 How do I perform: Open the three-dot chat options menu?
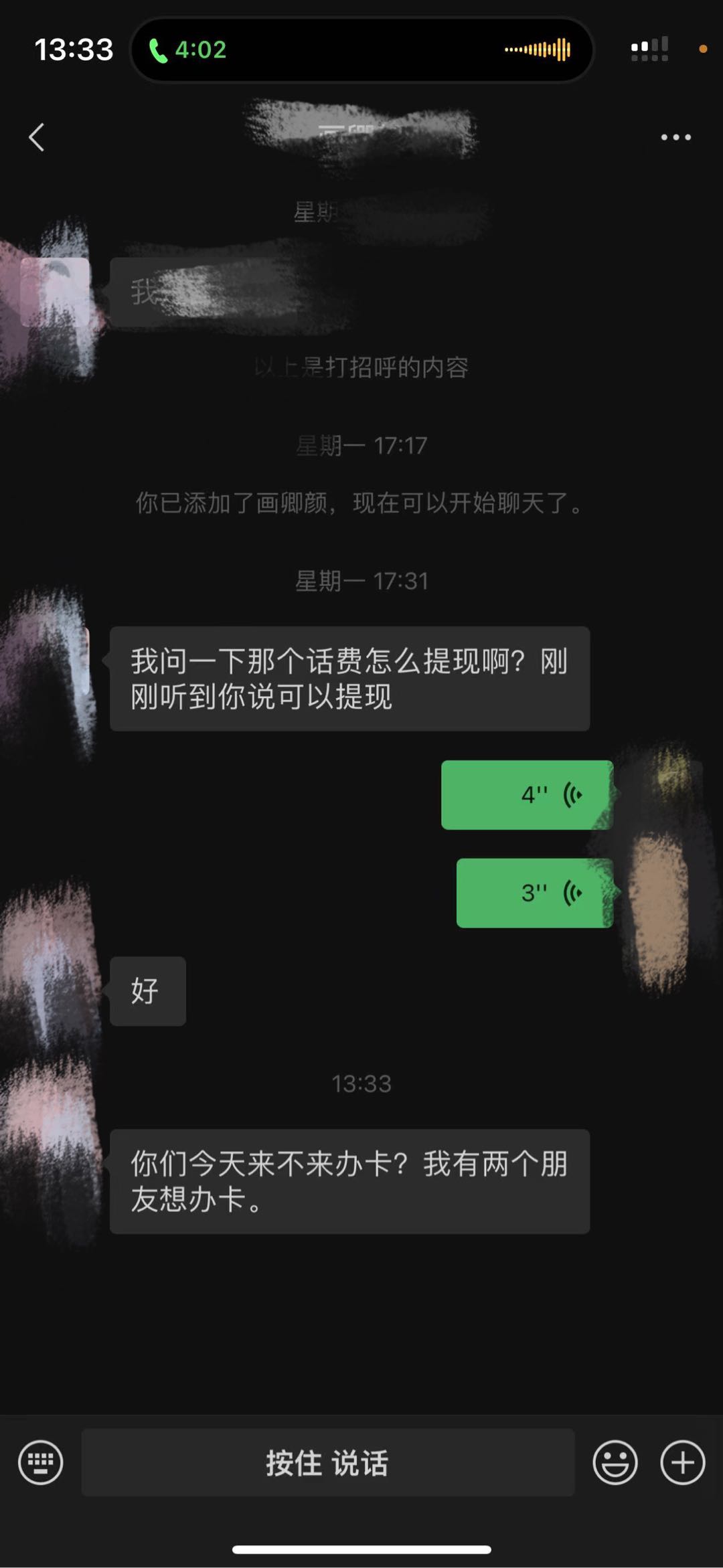pos(675,137)
